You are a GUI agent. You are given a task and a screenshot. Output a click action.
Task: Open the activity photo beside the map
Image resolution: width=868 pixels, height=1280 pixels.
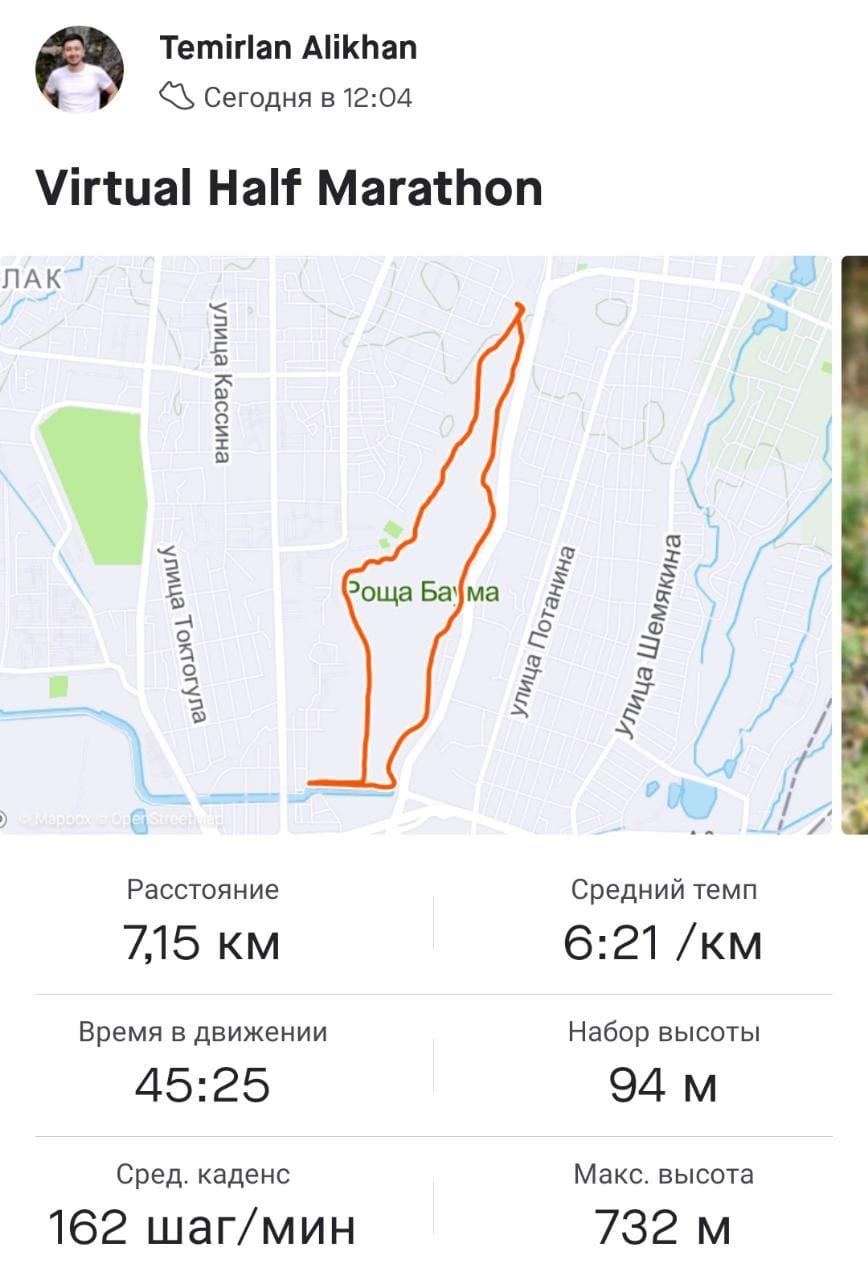pyautogui.click(x=855, y=545)
